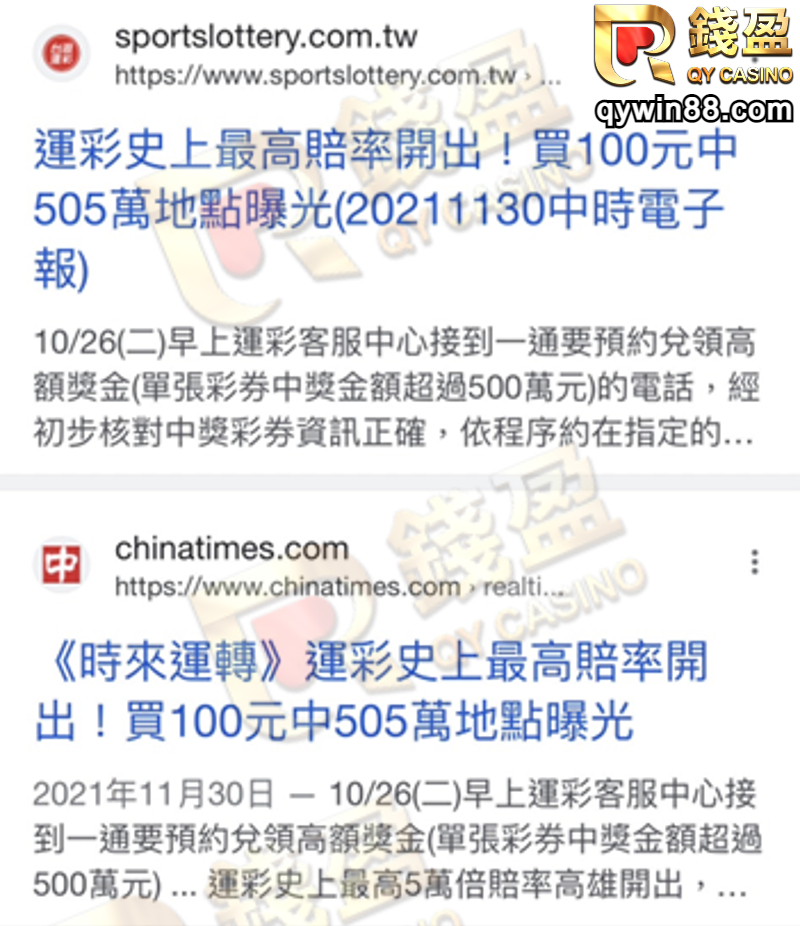
Task: Click the red 中 favicon for chinatimes.com
Action: tap(62, 563)
